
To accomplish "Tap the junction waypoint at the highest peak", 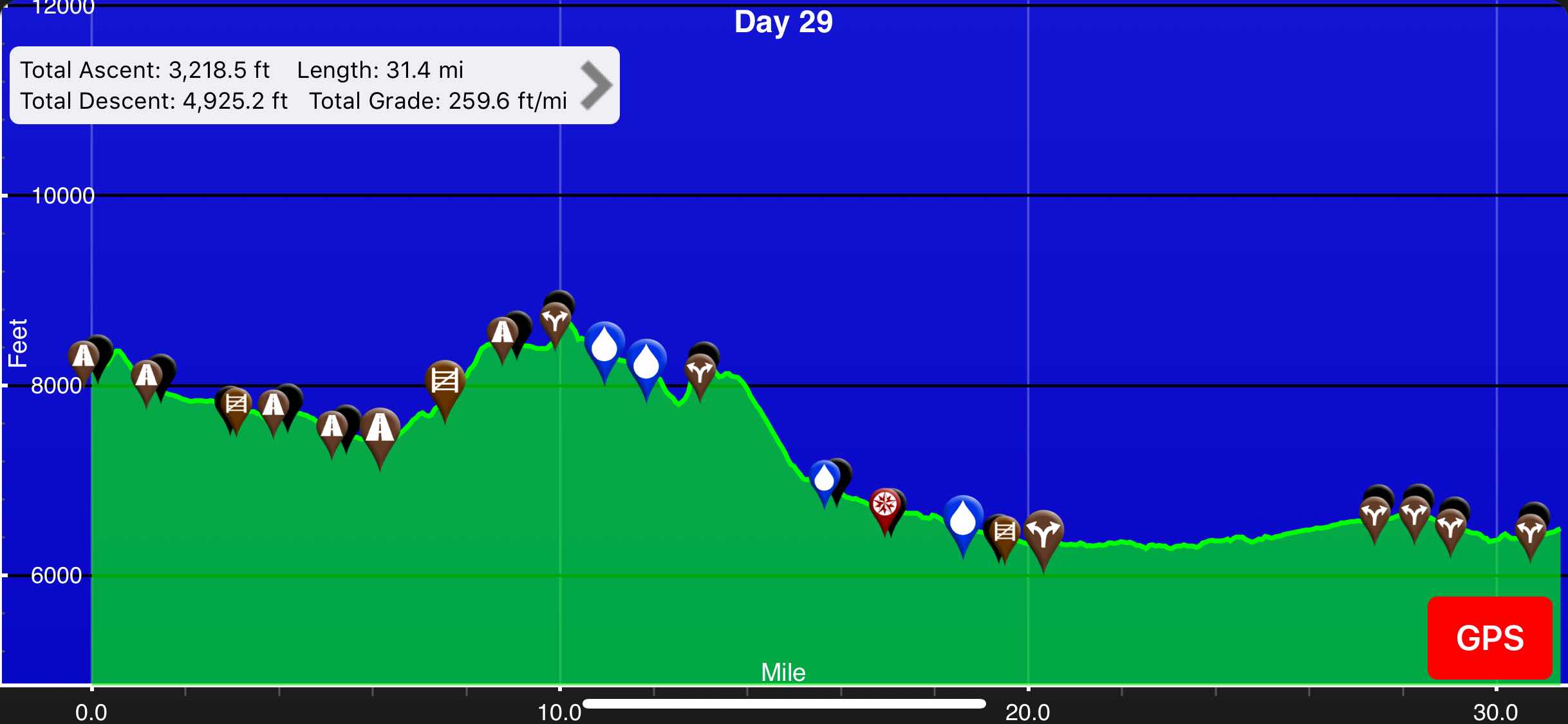I will click(555, 319).
